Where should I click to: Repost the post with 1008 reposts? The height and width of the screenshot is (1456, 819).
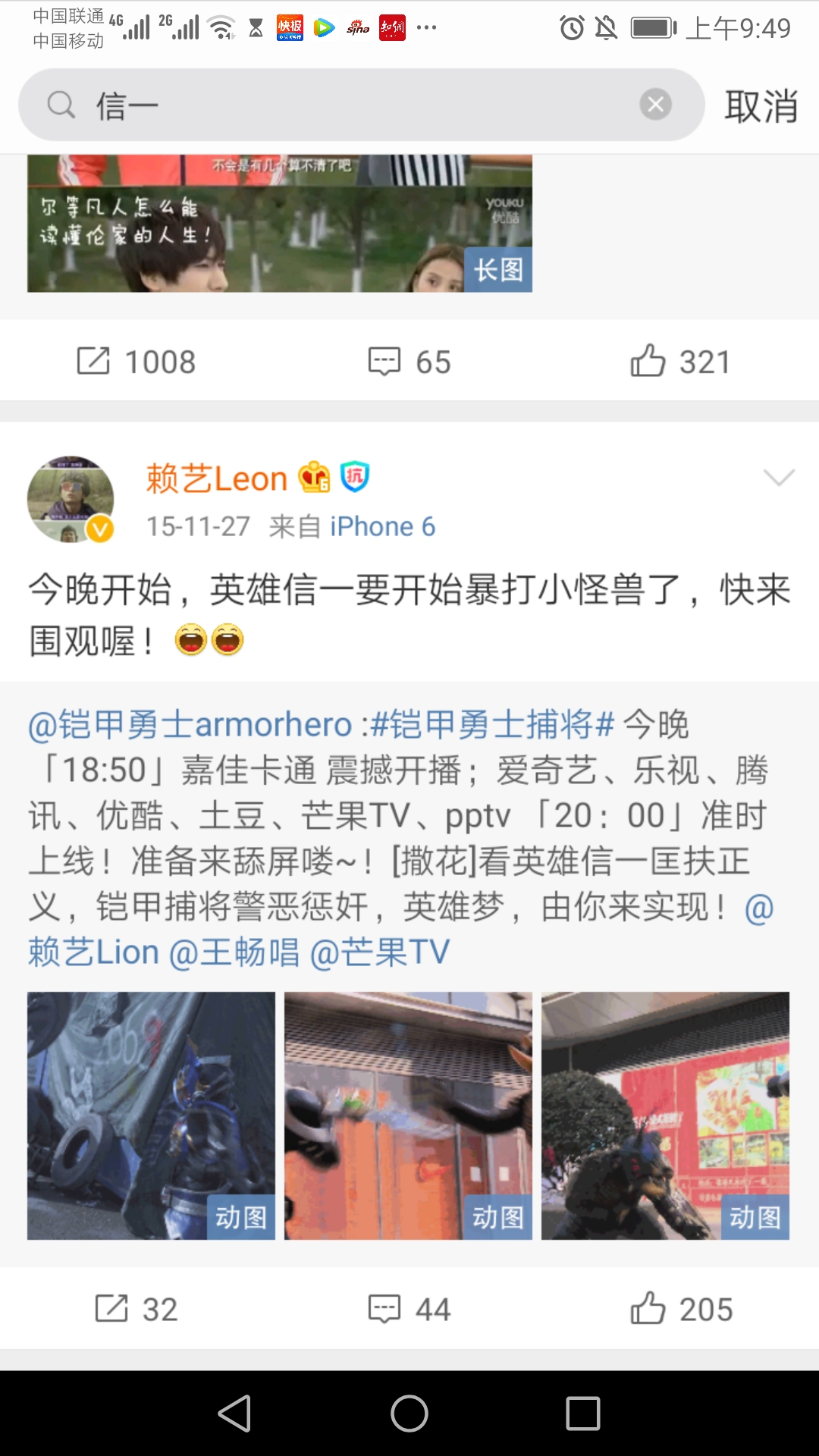[x=136, y=362]
